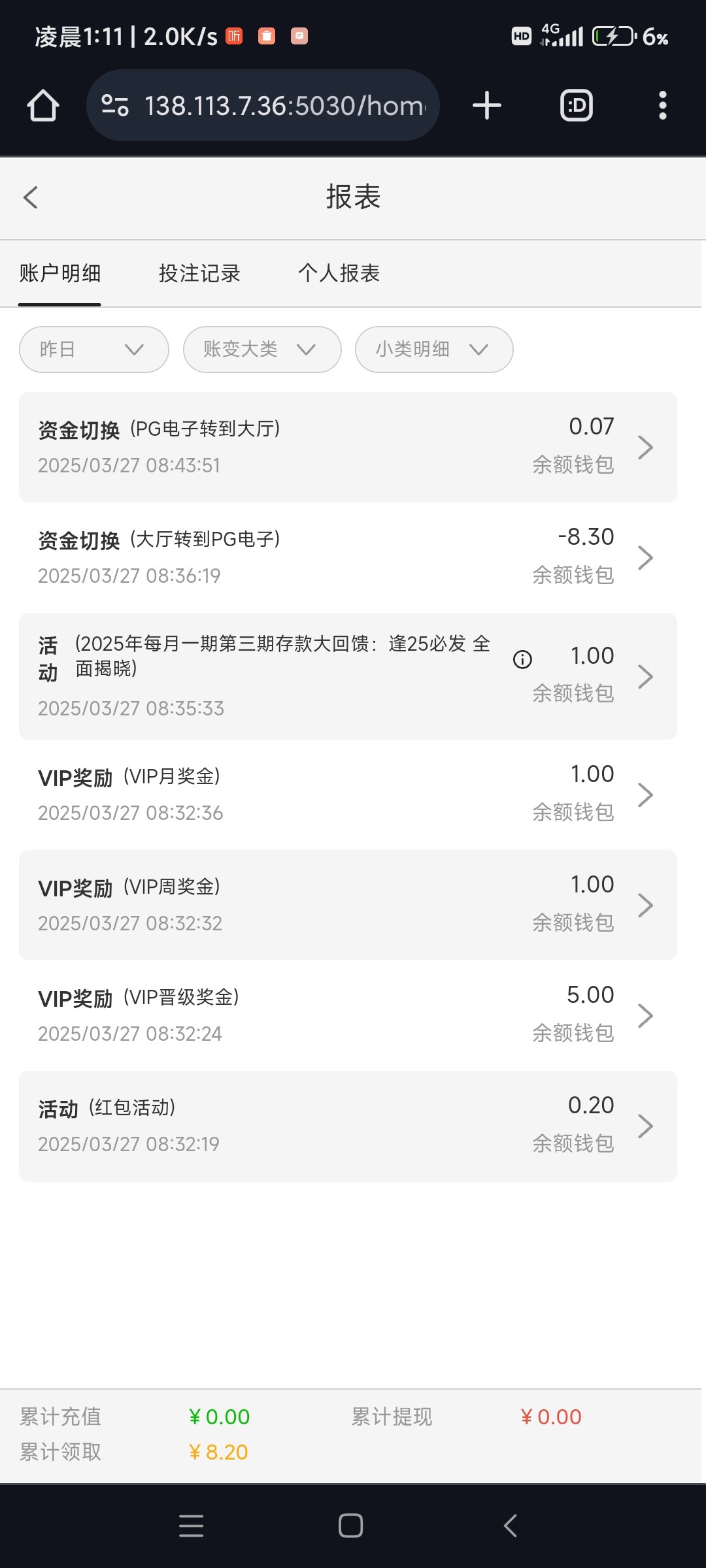The width and height of the screenshot is (706, 1568).
Task: Open the browser tab switcher
Action: click(577, 105)
